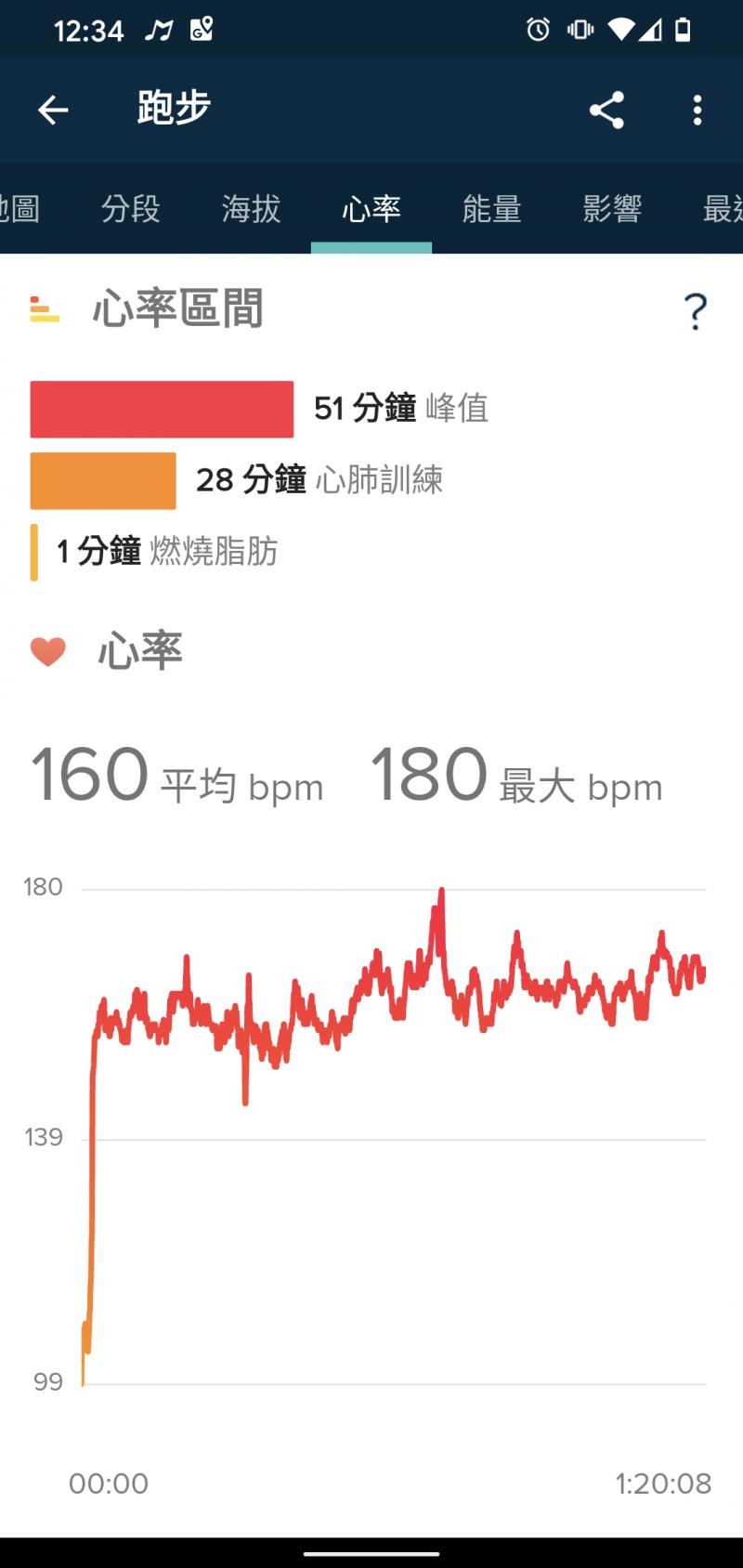The height and width of the screenshot is (1568, 743).
Task: Open help for 心率區間
Action: click(x=695, y=311)
